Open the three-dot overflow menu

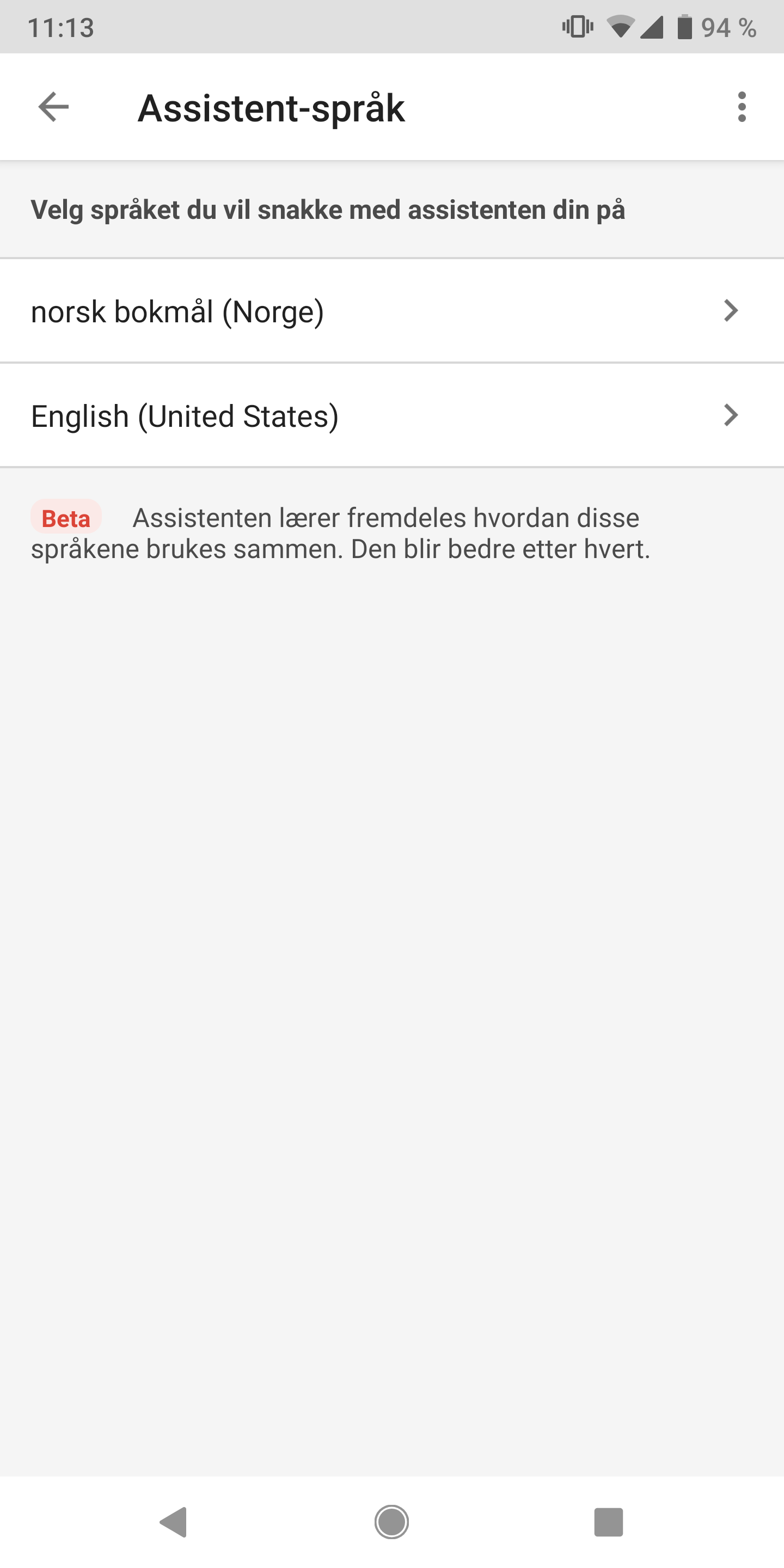tap(742, 107)
